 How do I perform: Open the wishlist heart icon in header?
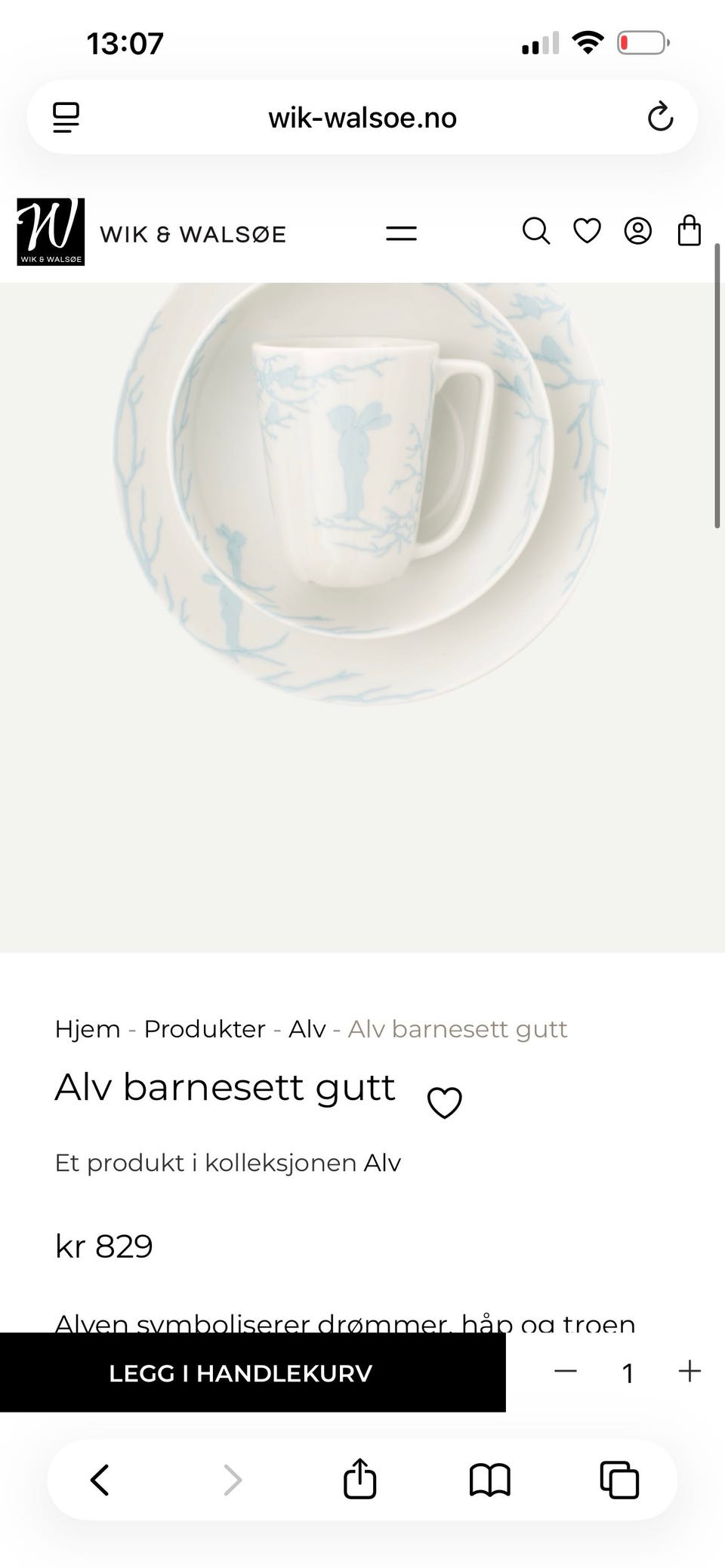588,232
